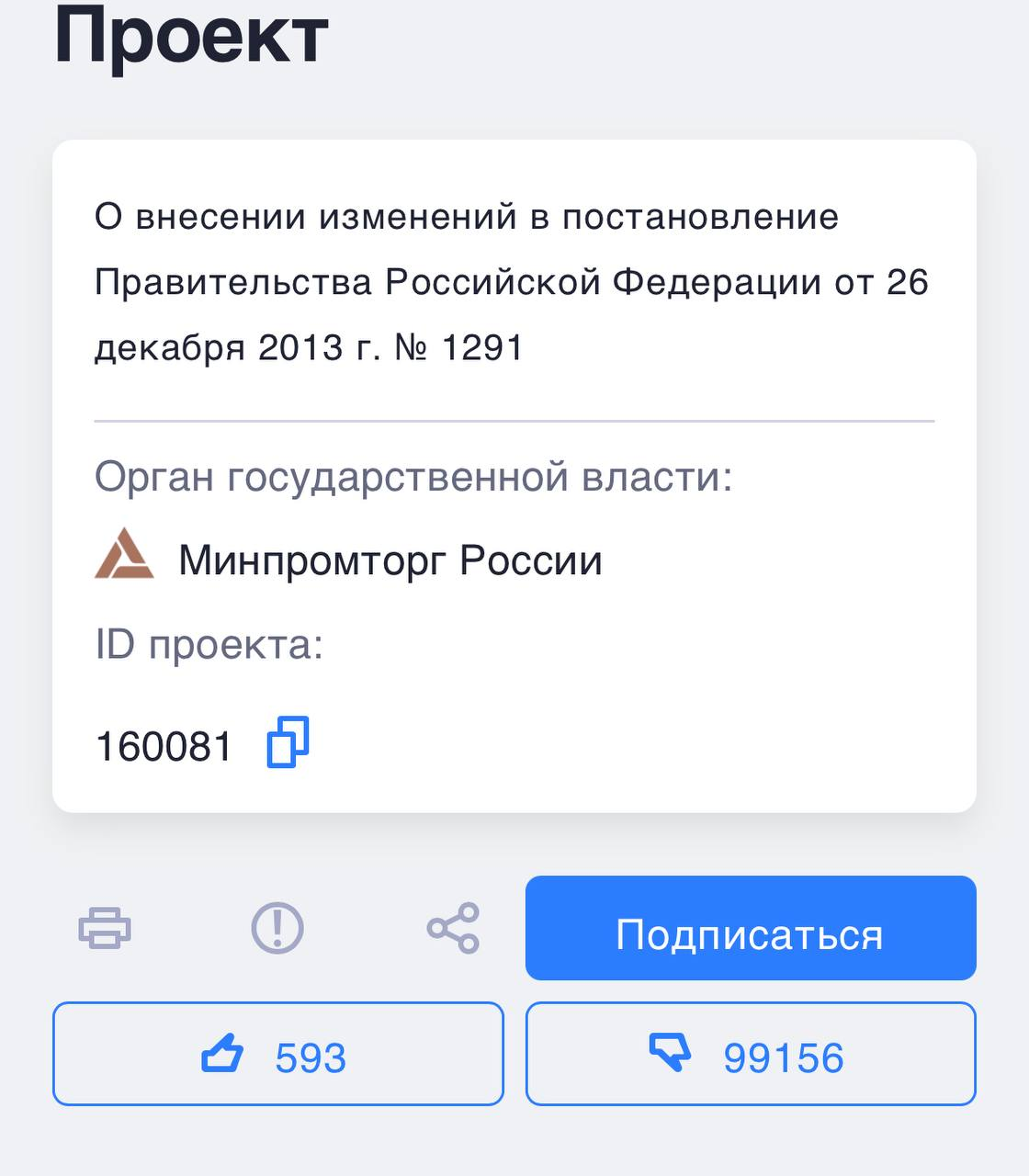Share this project
Screen dimensions: 1029x1176
point(453,928)
